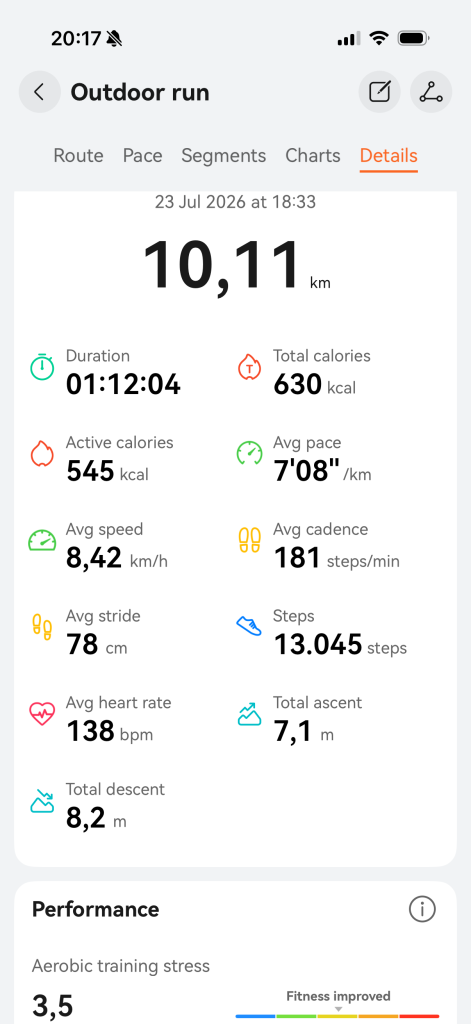Switch to the Route tab
Viewport: 471px width, 1024px height.
78,155
